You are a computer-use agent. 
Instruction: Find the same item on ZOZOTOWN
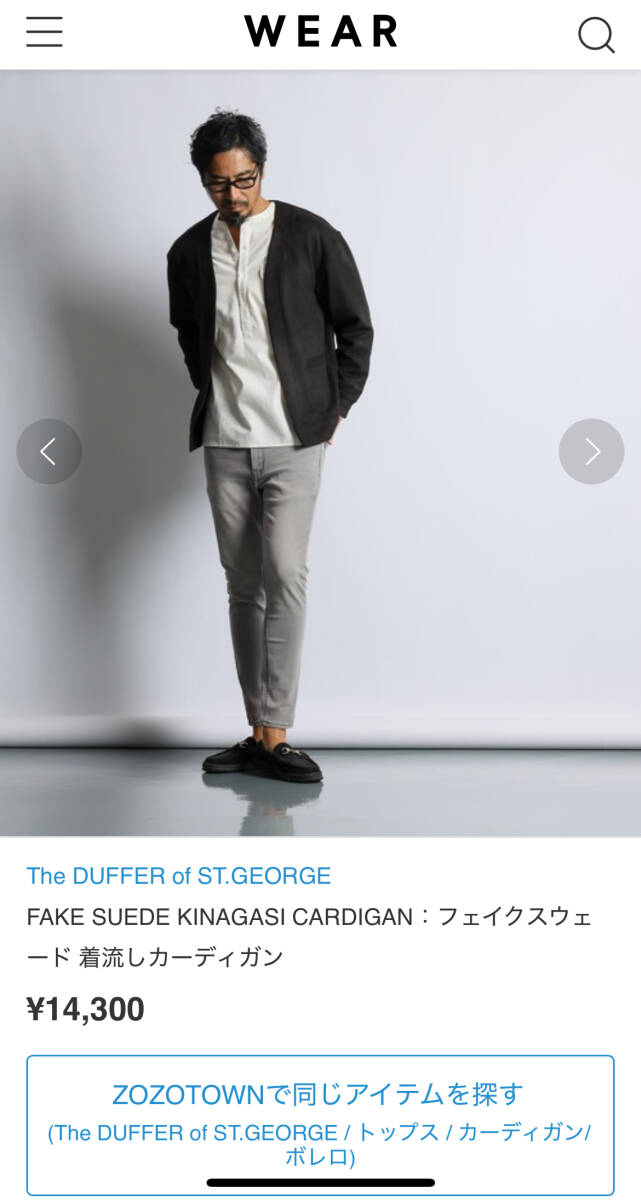coord(320,1124)
